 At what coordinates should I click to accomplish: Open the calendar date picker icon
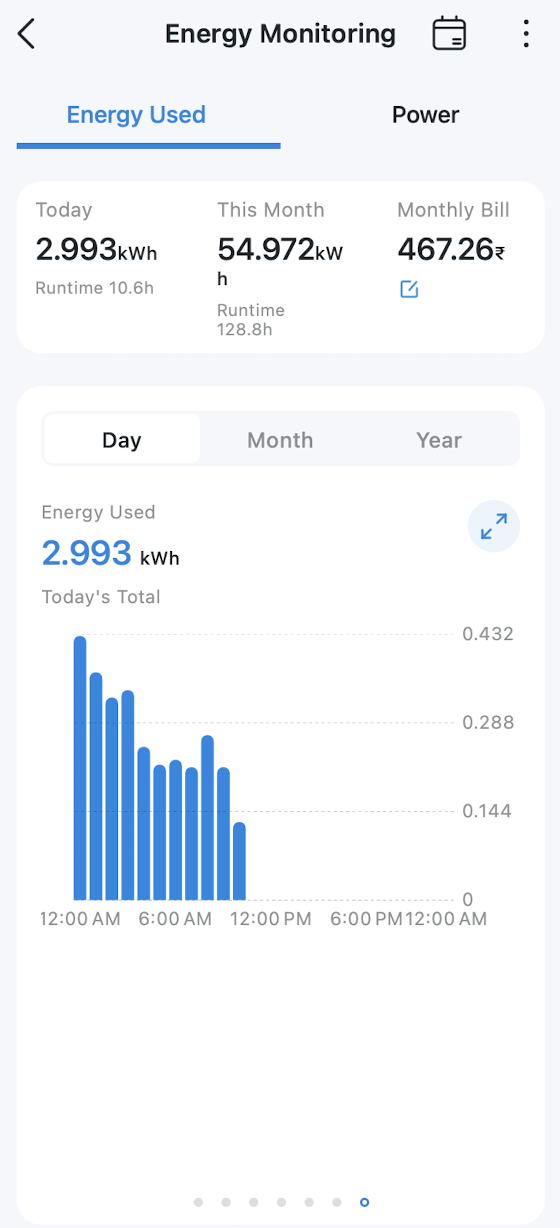[449, 34]
